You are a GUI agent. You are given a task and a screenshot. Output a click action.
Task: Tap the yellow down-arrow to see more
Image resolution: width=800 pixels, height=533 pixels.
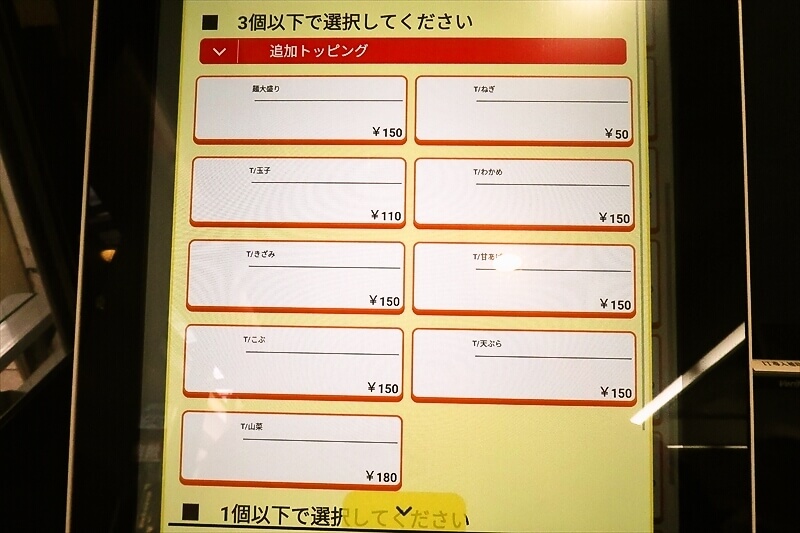tap(403, 511)
